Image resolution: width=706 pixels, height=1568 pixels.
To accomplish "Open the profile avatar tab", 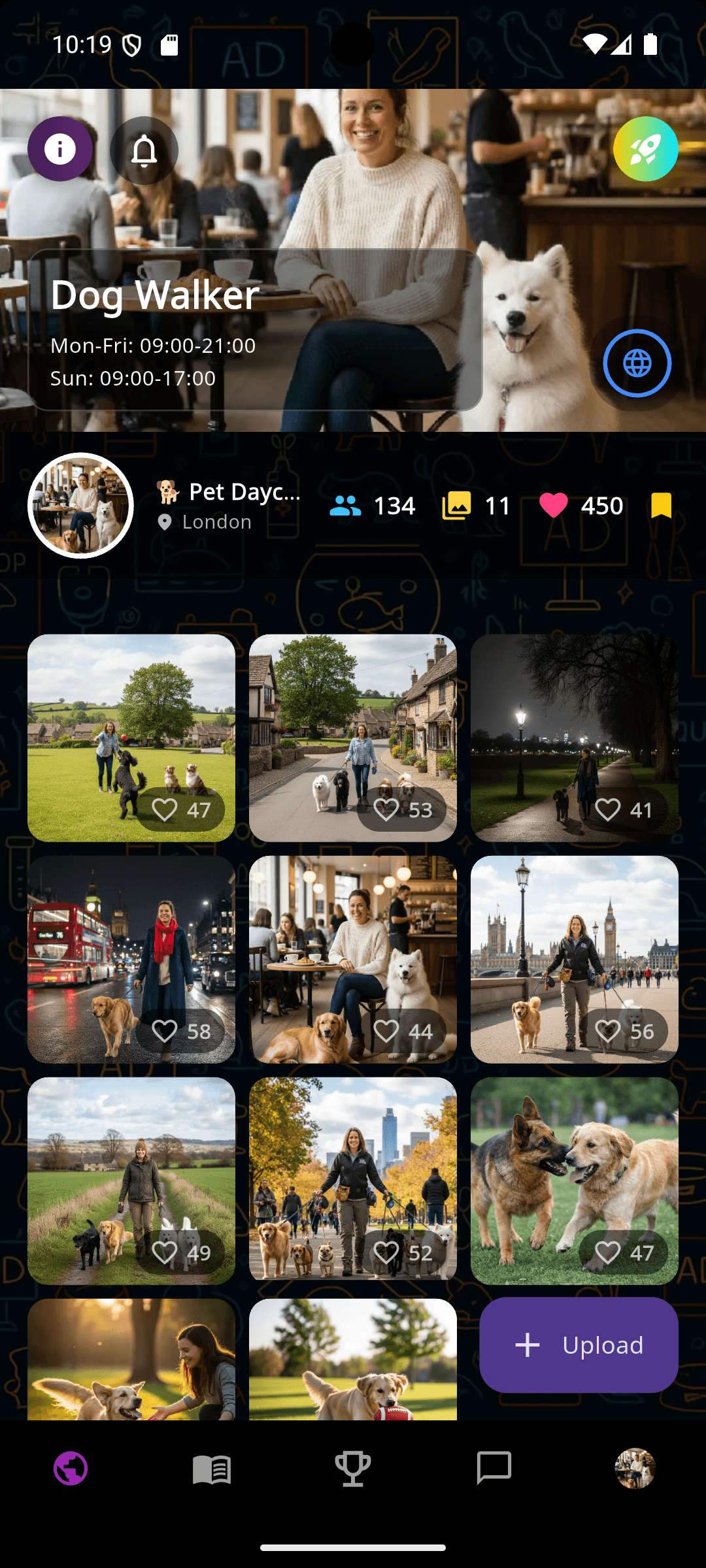I will click(635, 1469).
